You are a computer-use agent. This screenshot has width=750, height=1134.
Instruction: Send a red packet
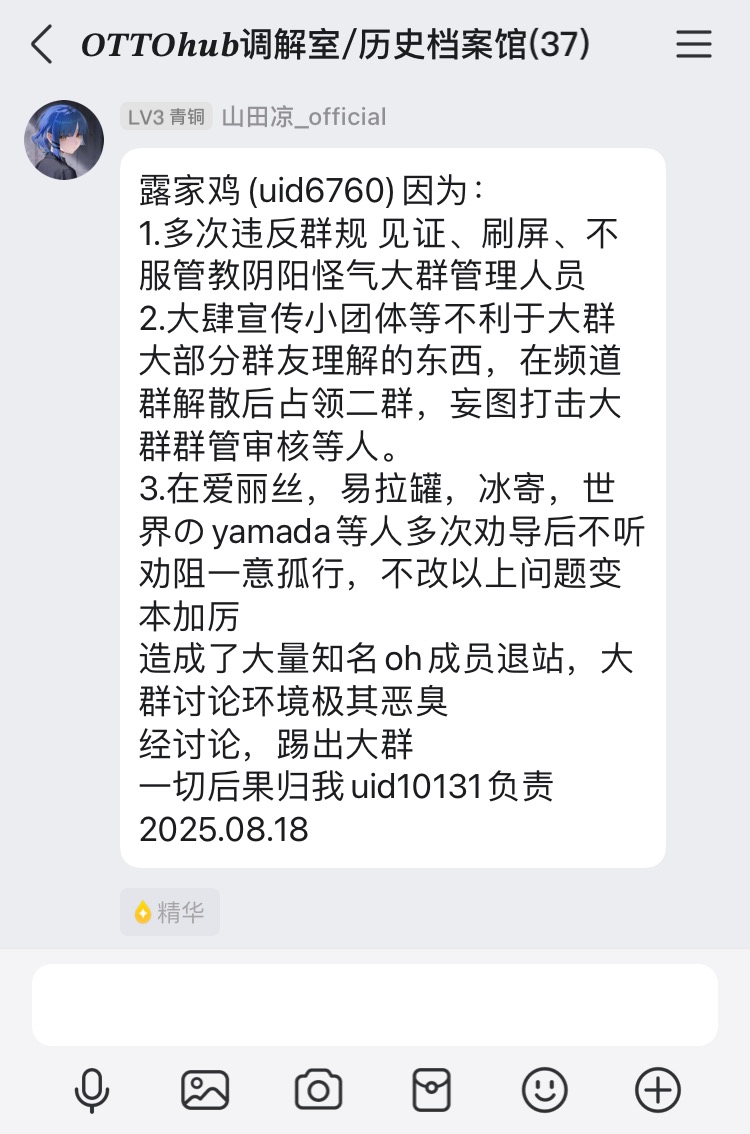click(432, 1090)
